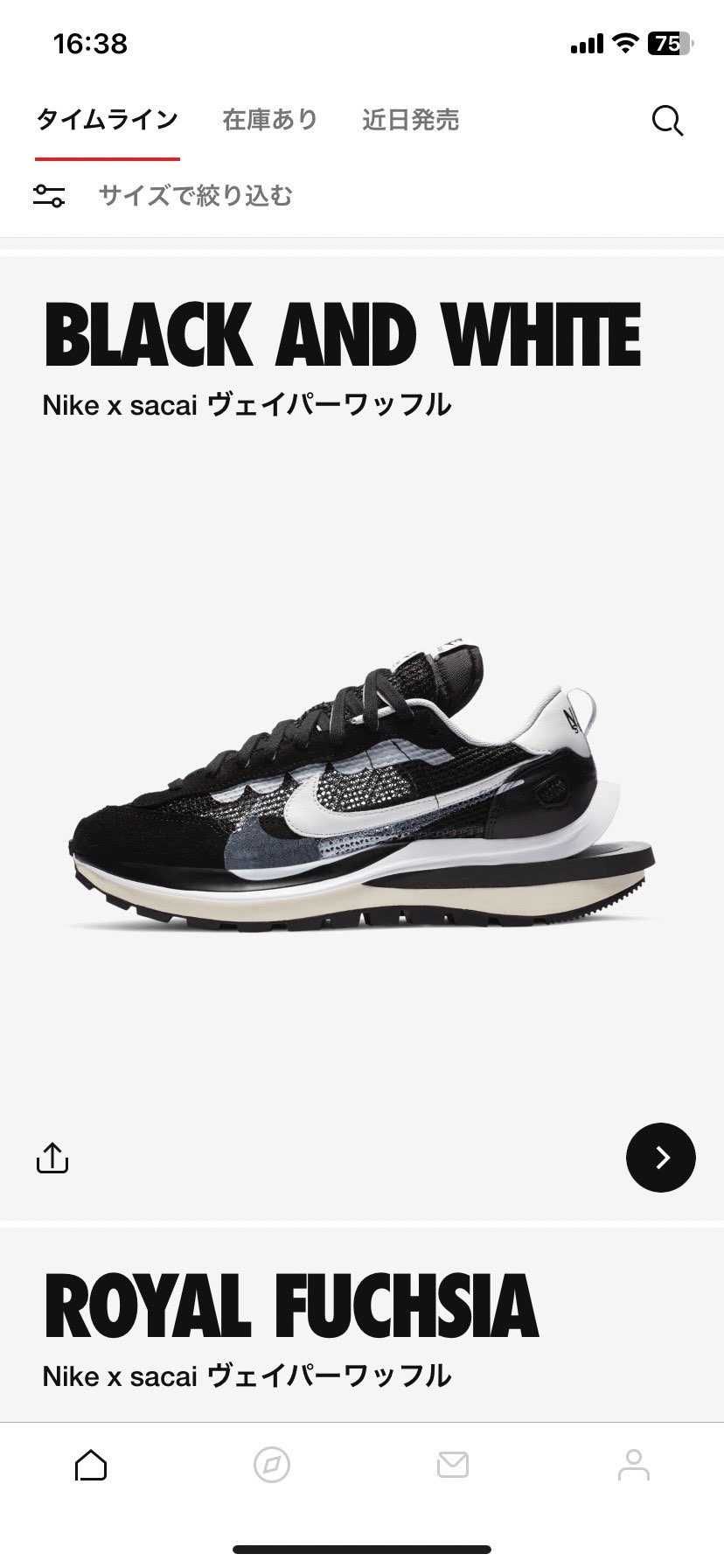Switch to the 在庫あり tab
The width and height of the screenshot is (724, 1568).
[x=270, y=120]
